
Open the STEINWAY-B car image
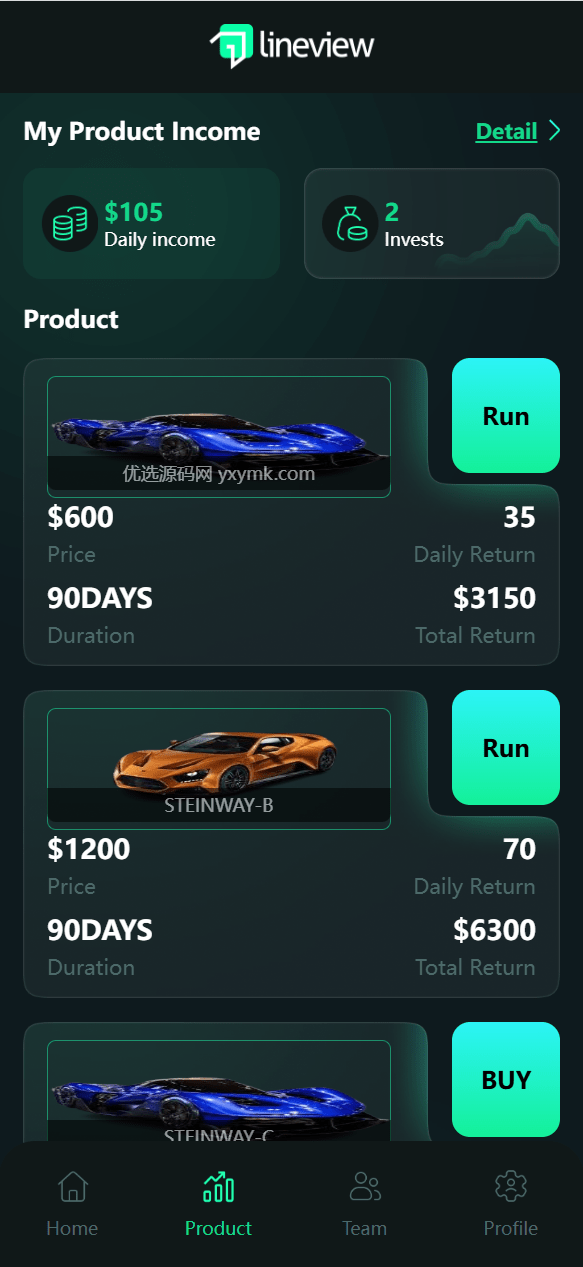coord(219,768)
